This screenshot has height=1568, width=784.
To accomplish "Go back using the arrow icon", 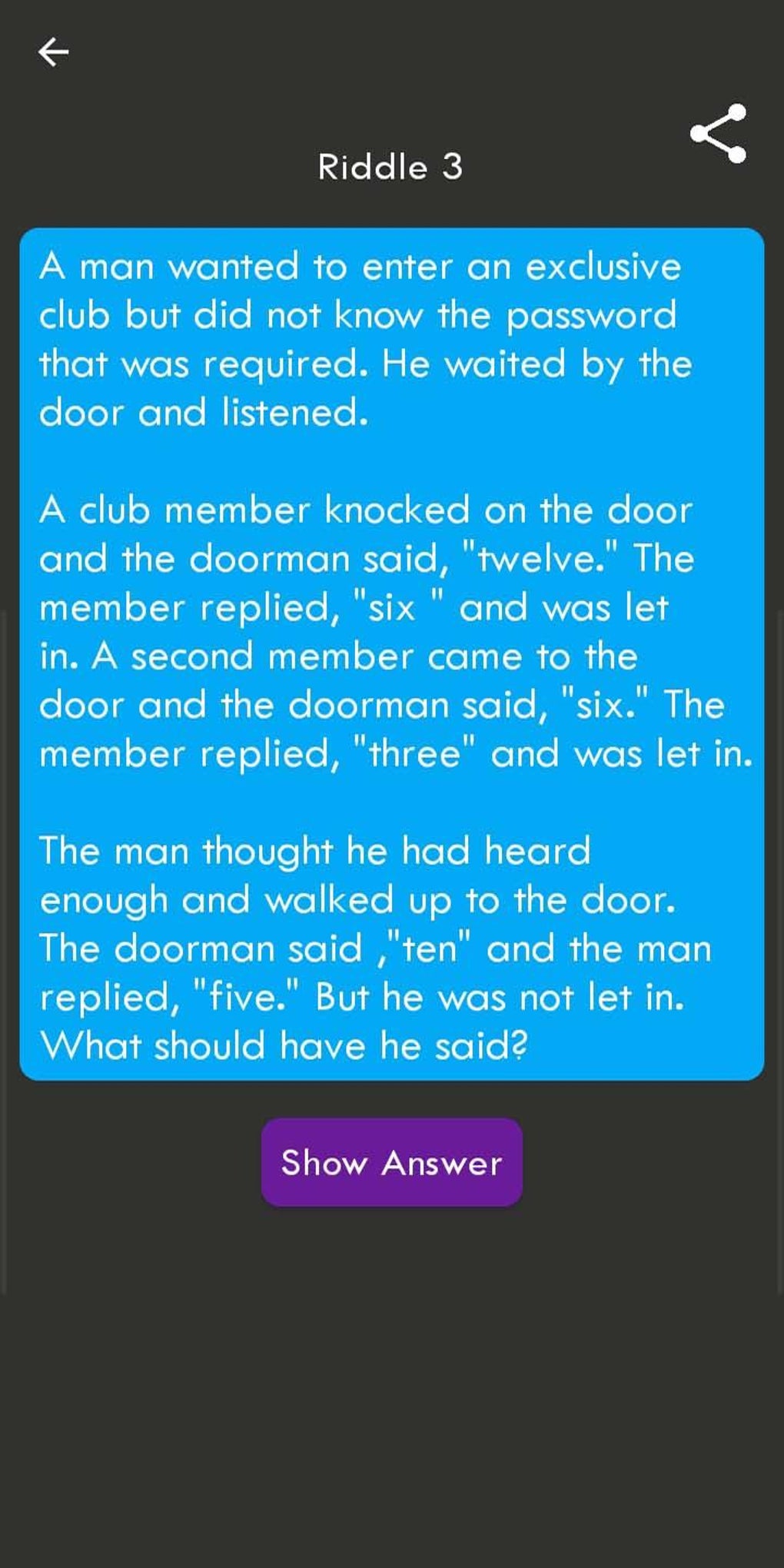I will pos(53,52).
